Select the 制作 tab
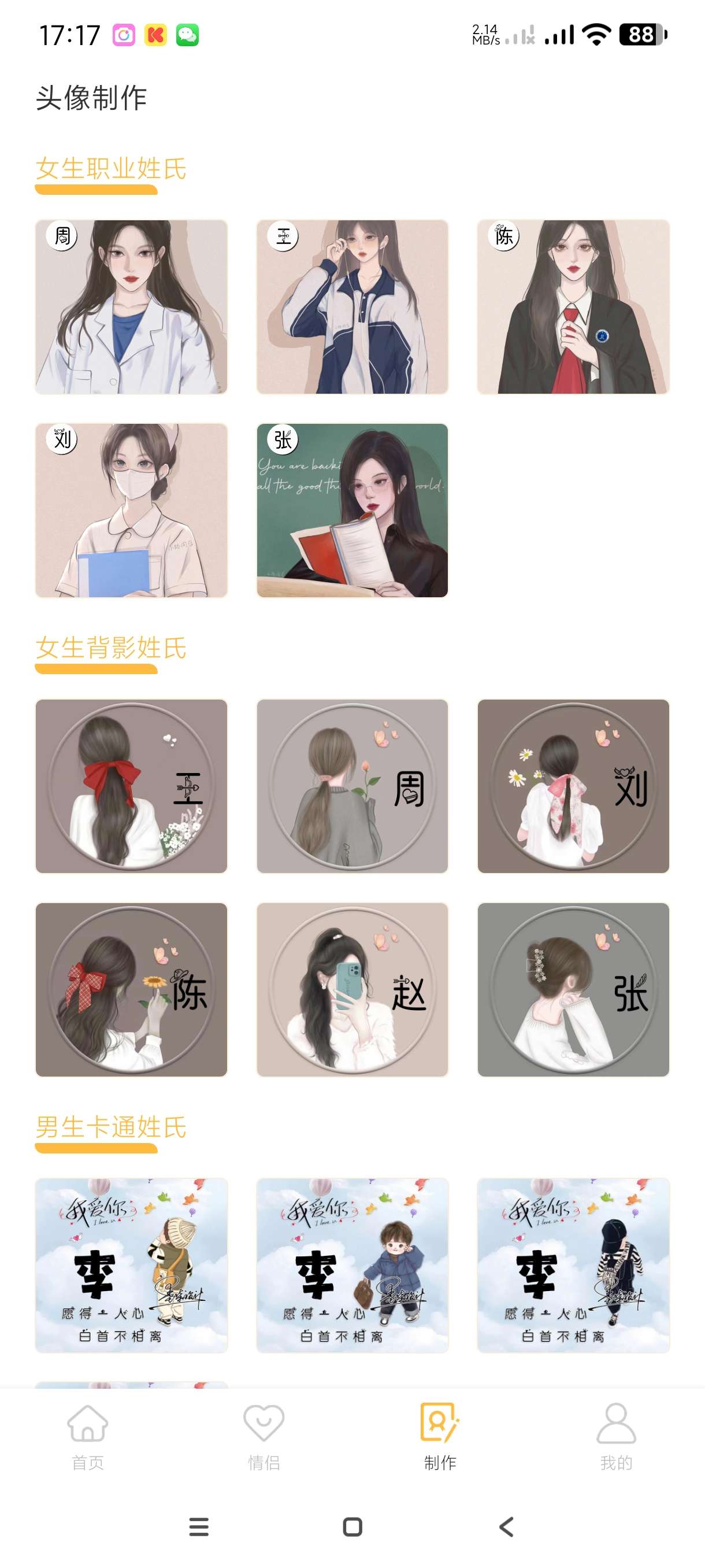 440,1437
